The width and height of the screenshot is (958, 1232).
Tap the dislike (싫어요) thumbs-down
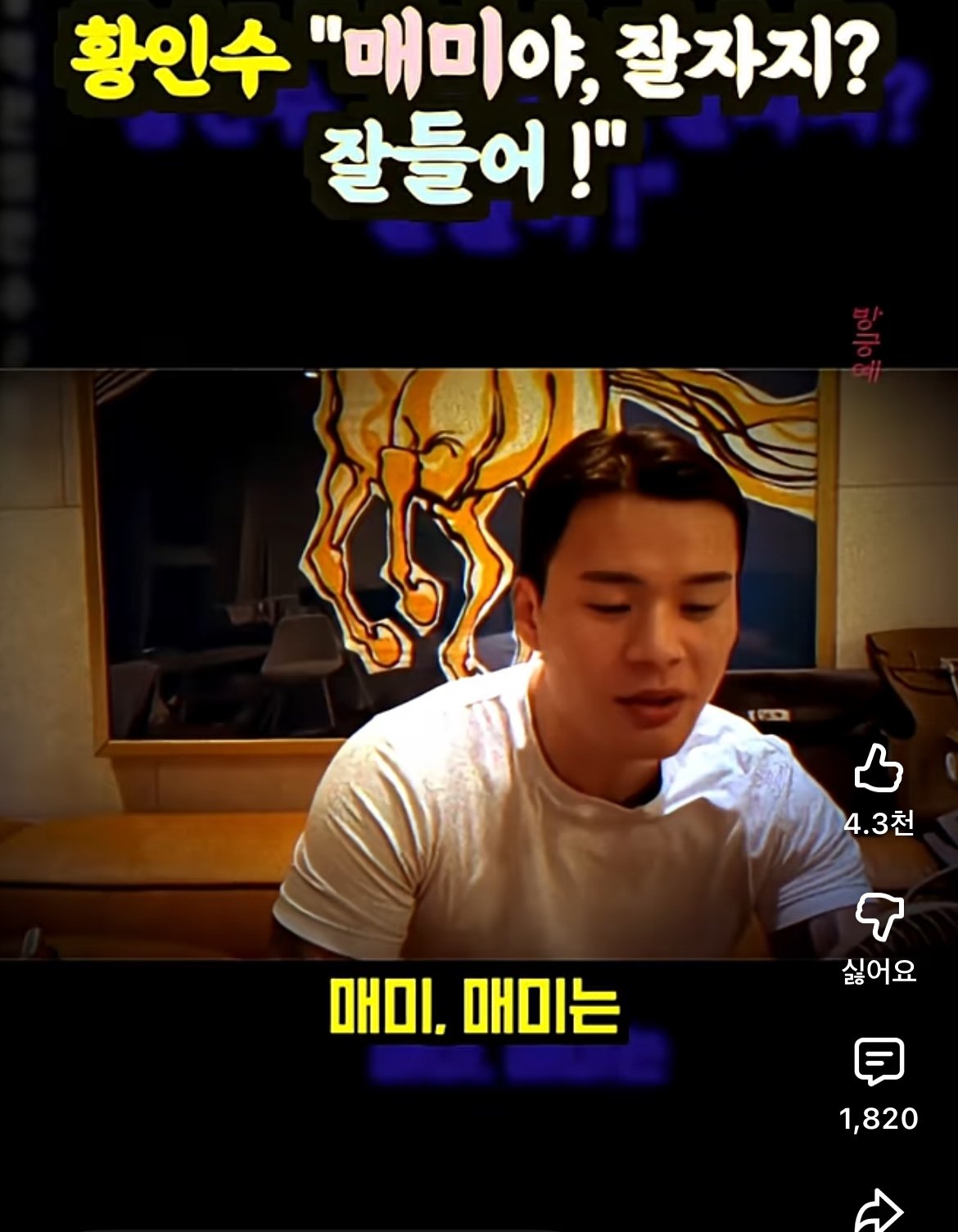click(x=879, y=916)
